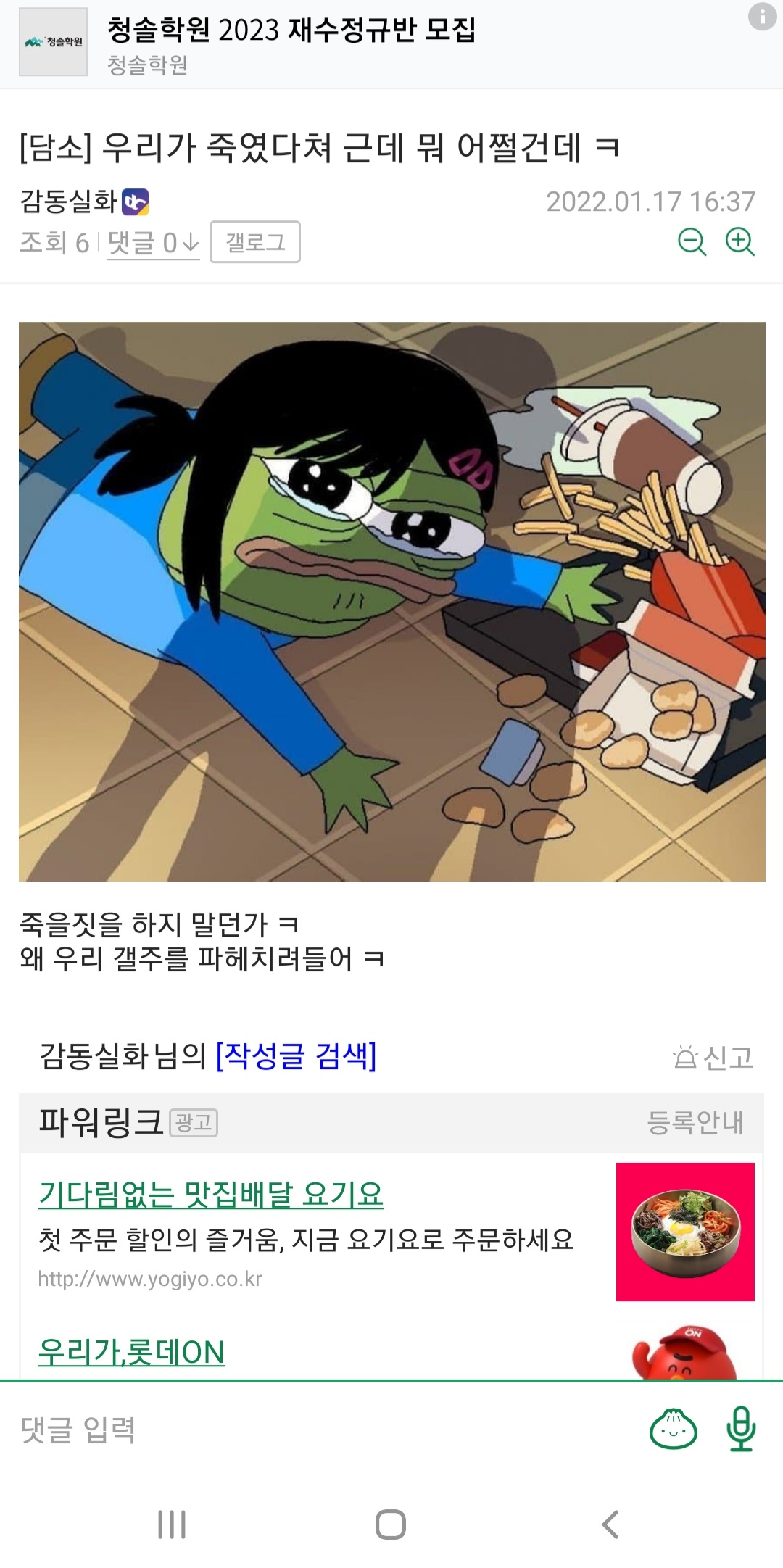The image size is (783, 1568).
Task: Open the 기다림없는 맛집배달 요기요 ad link
Action: [x=211, y=1194]
